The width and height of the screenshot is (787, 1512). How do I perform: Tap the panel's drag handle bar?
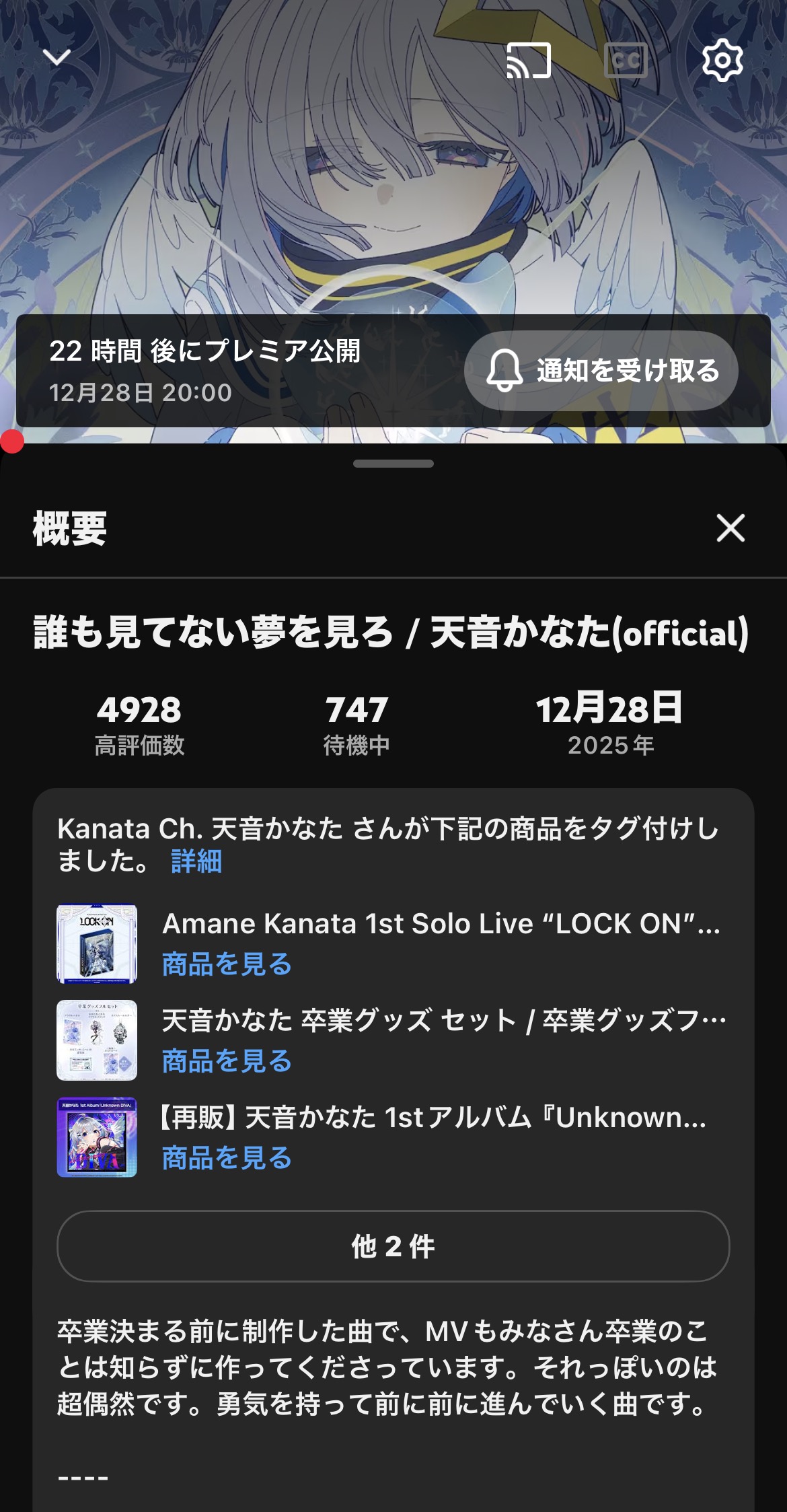click(394, 464)
